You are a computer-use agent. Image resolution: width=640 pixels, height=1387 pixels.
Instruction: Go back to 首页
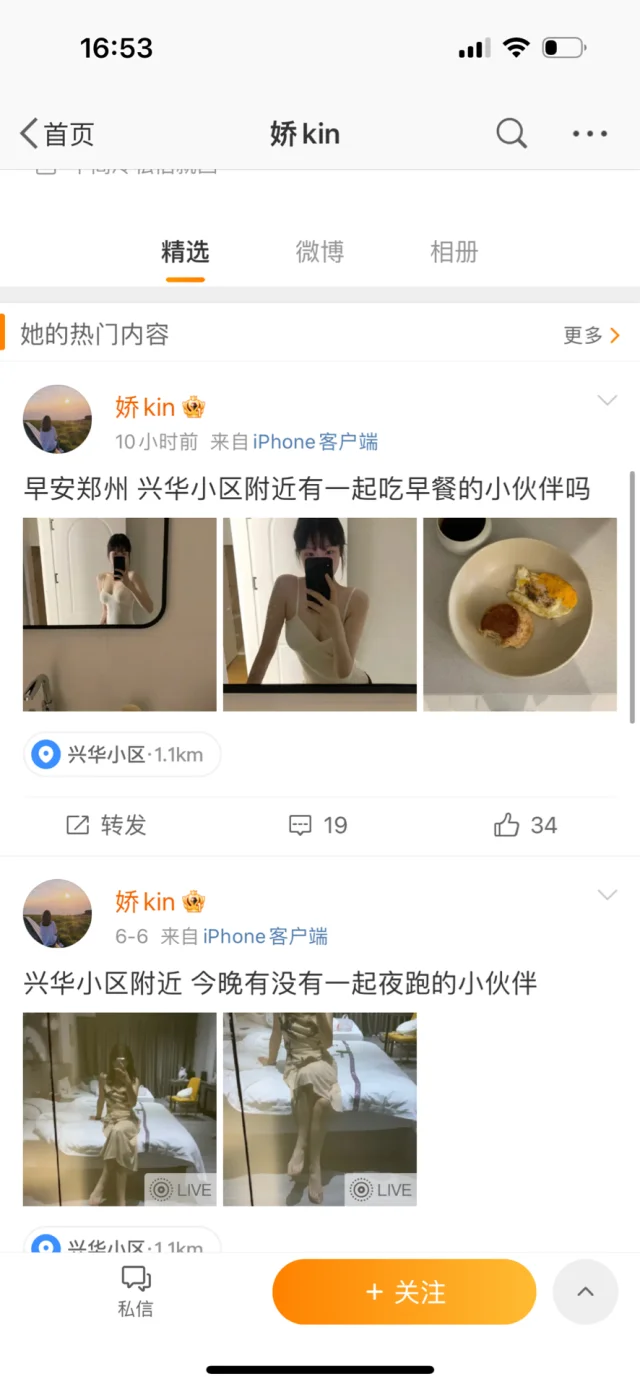coord(57,133)
